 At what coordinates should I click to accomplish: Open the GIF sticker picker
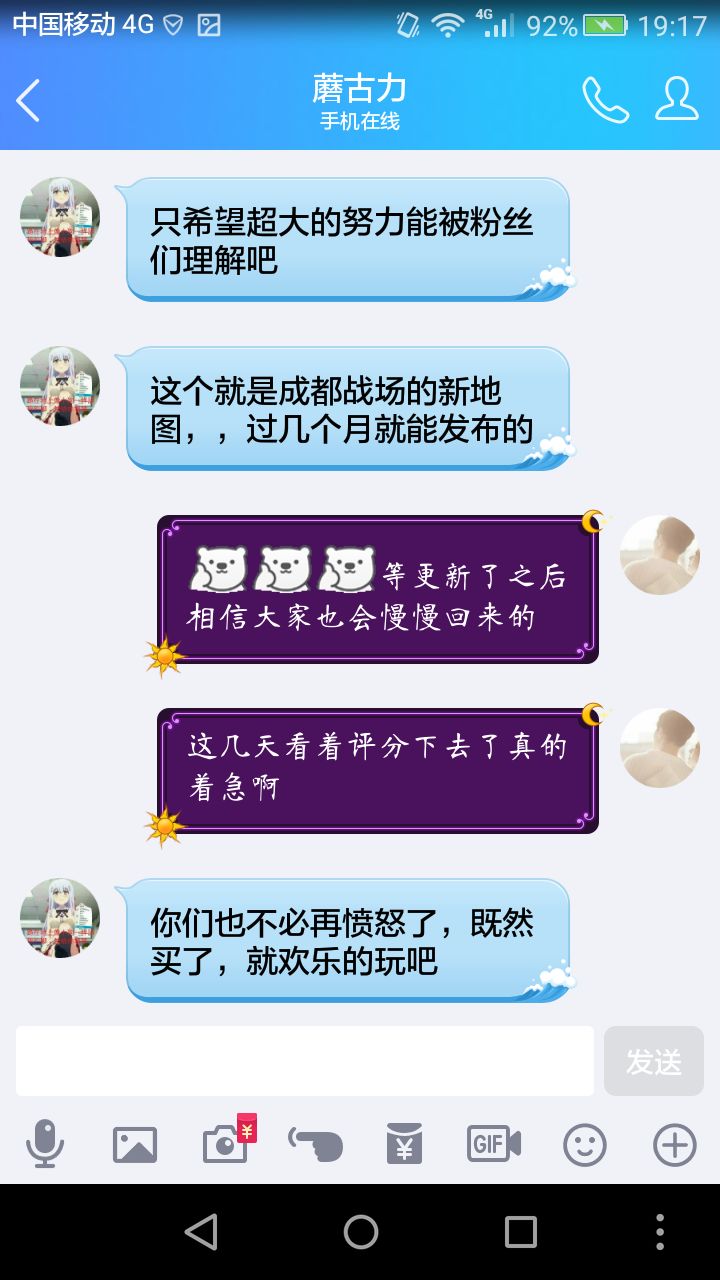click(x=493, y=1143)
